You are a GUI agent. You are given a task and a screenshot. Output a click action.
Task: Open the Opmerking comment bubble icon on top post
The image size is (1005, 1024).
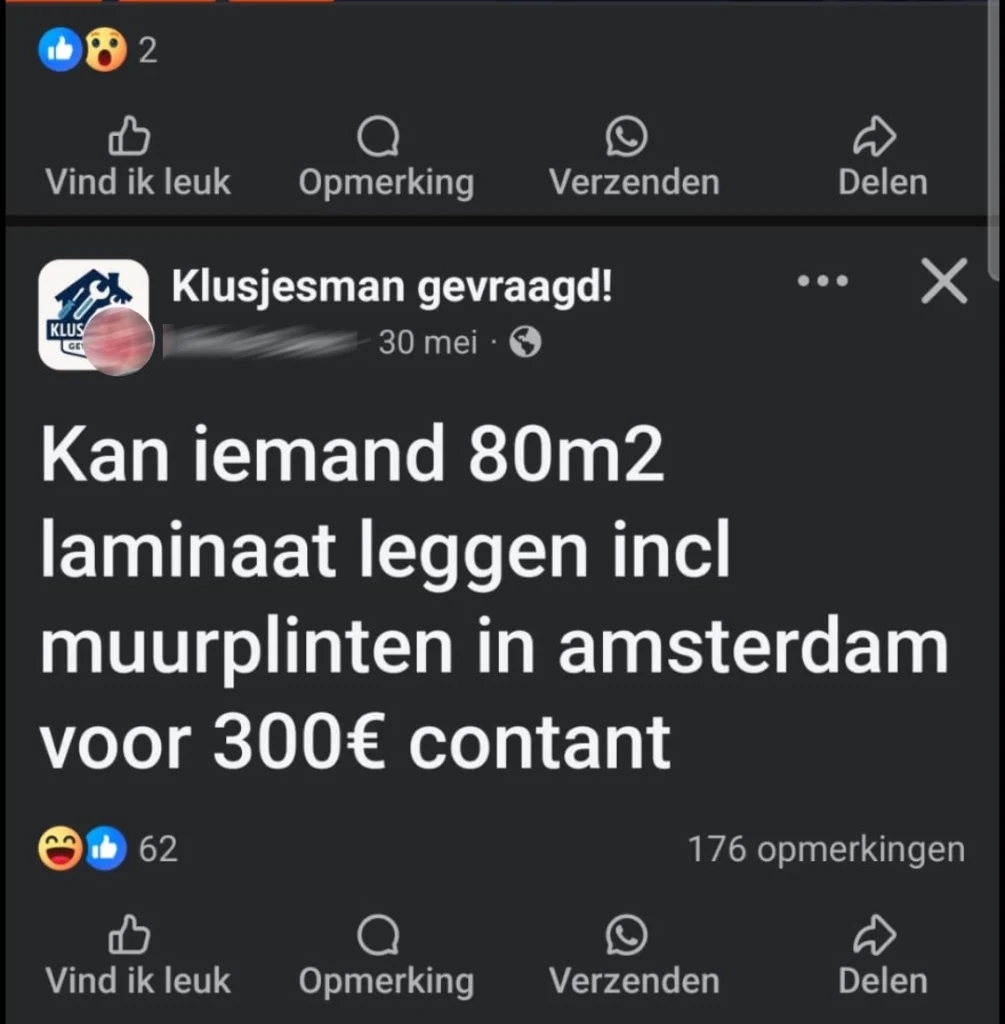click(376, 135)
